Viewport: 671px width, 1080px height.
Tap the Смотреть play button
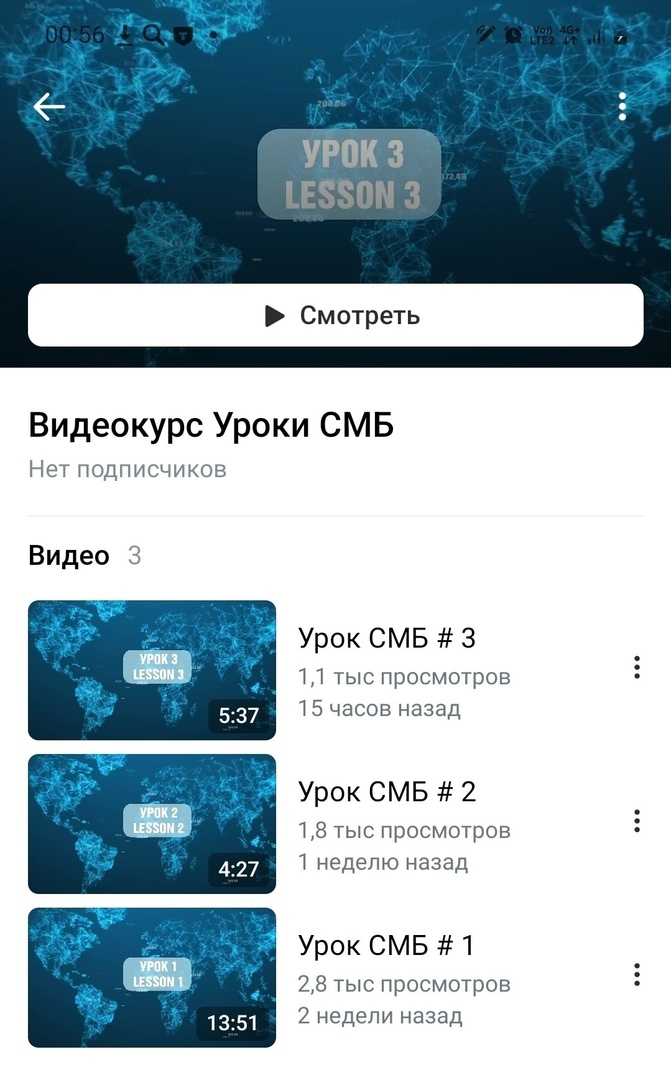[335, 316]
